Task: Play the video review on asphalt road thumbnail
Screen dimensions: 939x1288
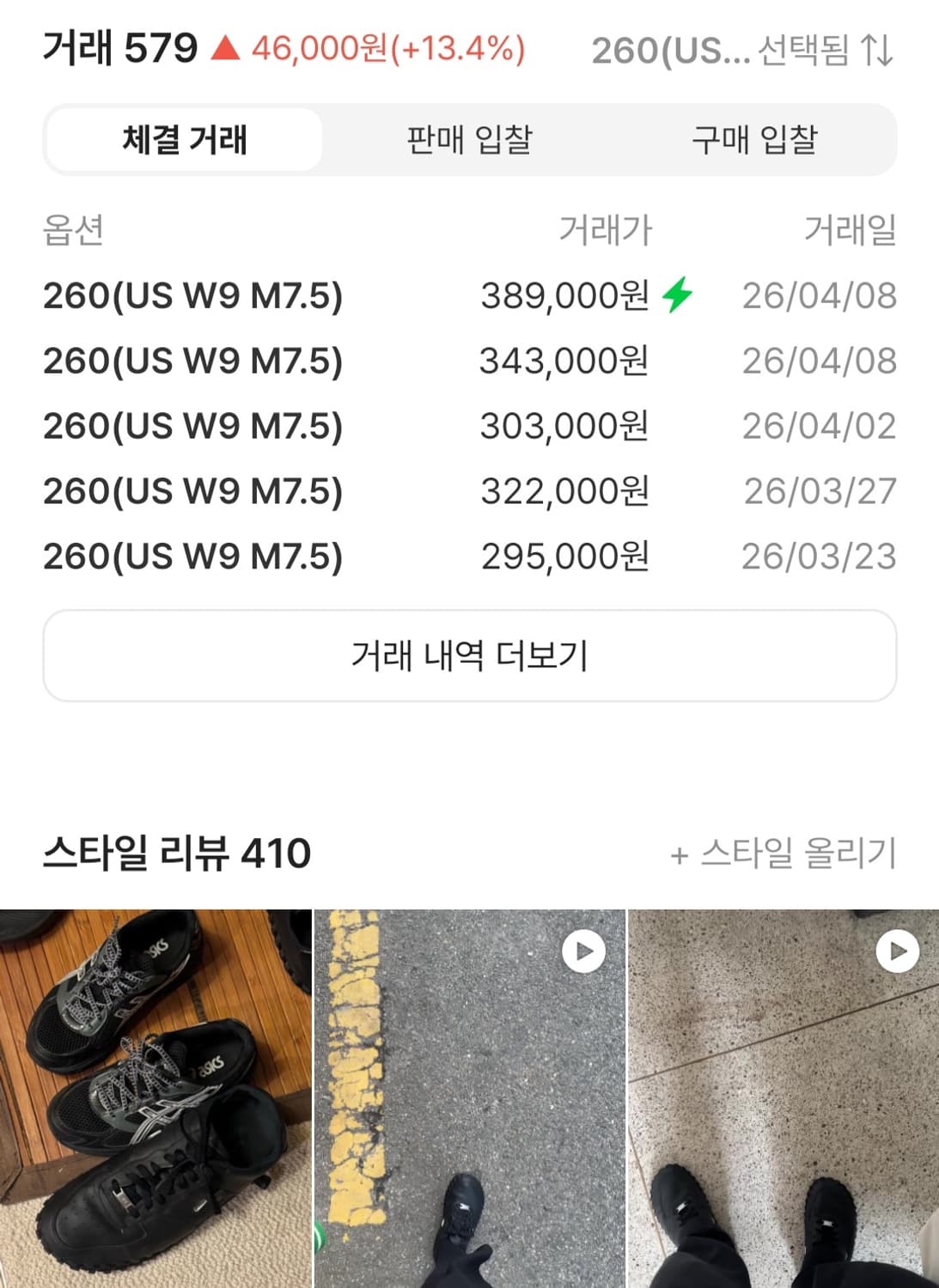Action: pyautogui.click(x=583, y=950)
